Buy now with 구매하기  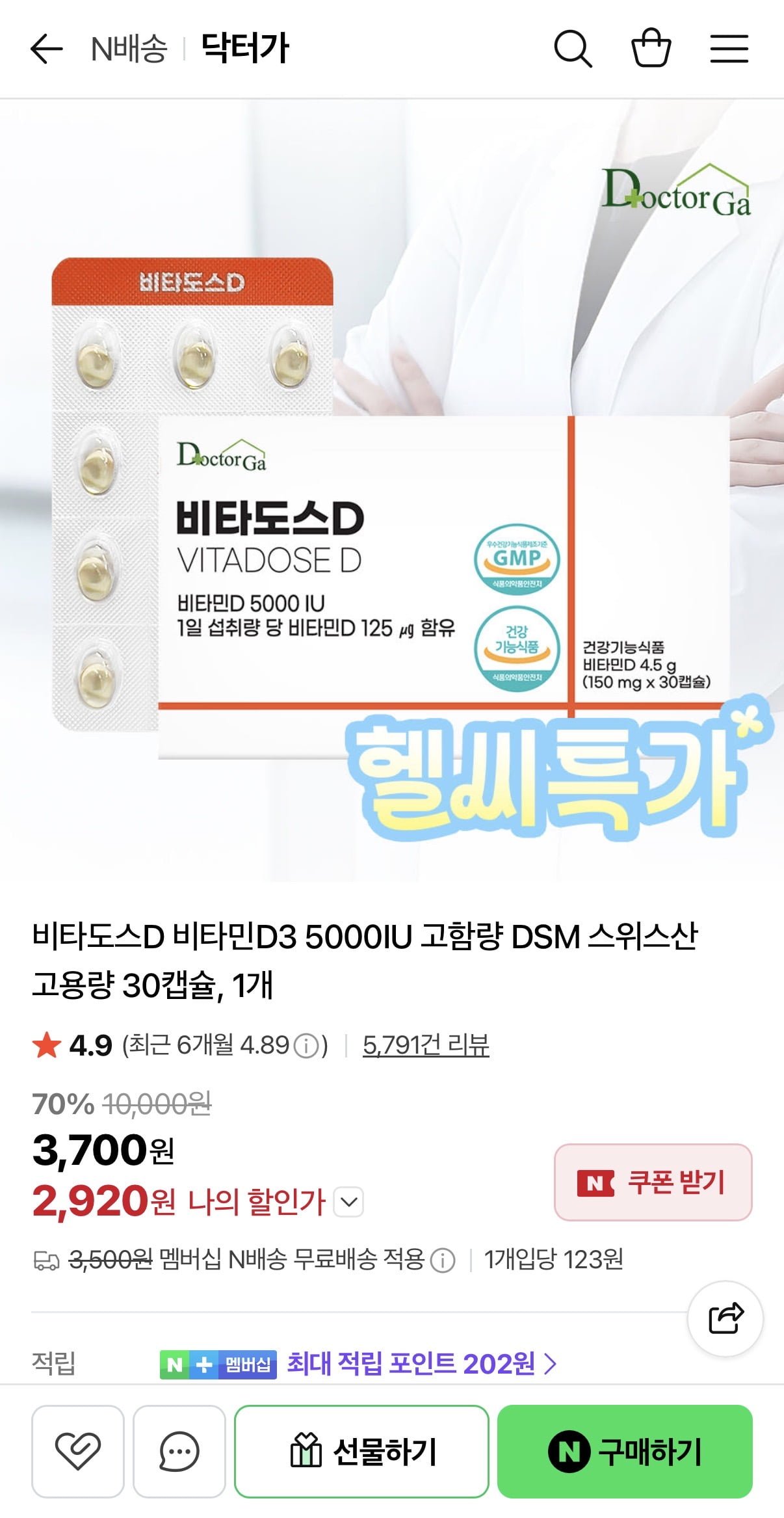point(625,1451)
